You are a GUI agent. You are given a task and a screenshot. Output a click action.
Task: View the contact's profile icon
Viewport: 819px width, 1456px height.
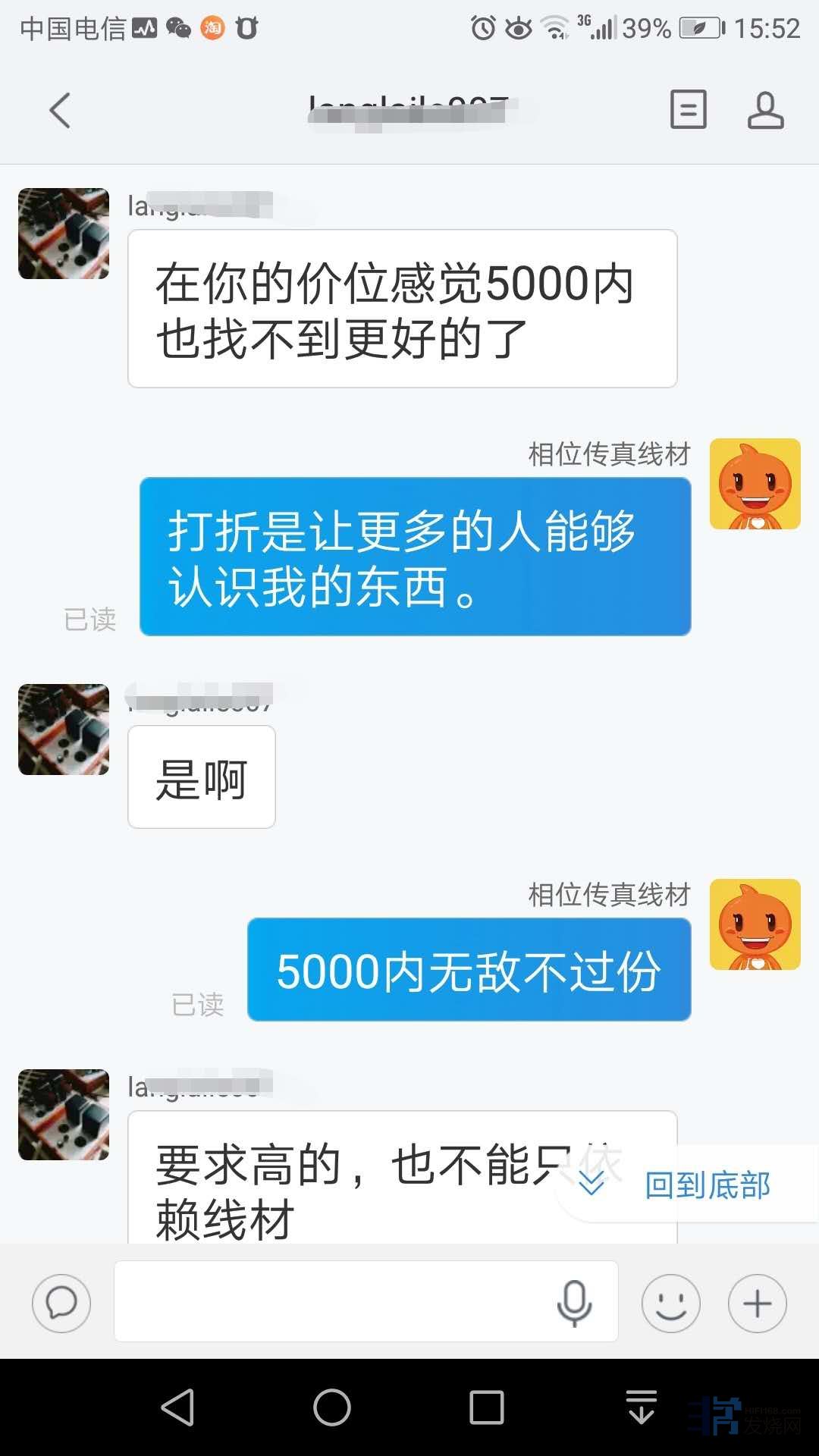click(x=765, y=111)
